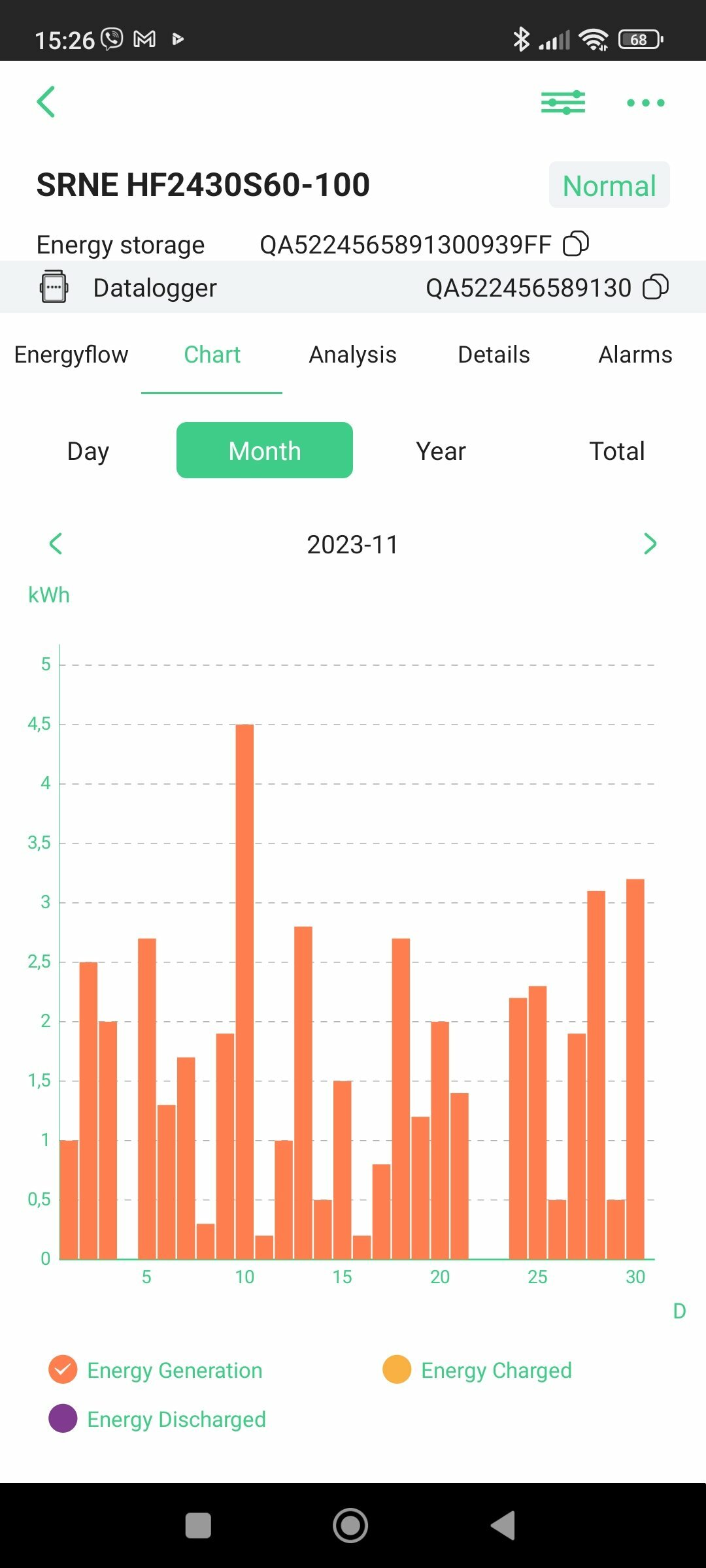This screenshot has height=1568, width=706.
Task: Open the three-dot overflow menu
Action: (645, 103)
